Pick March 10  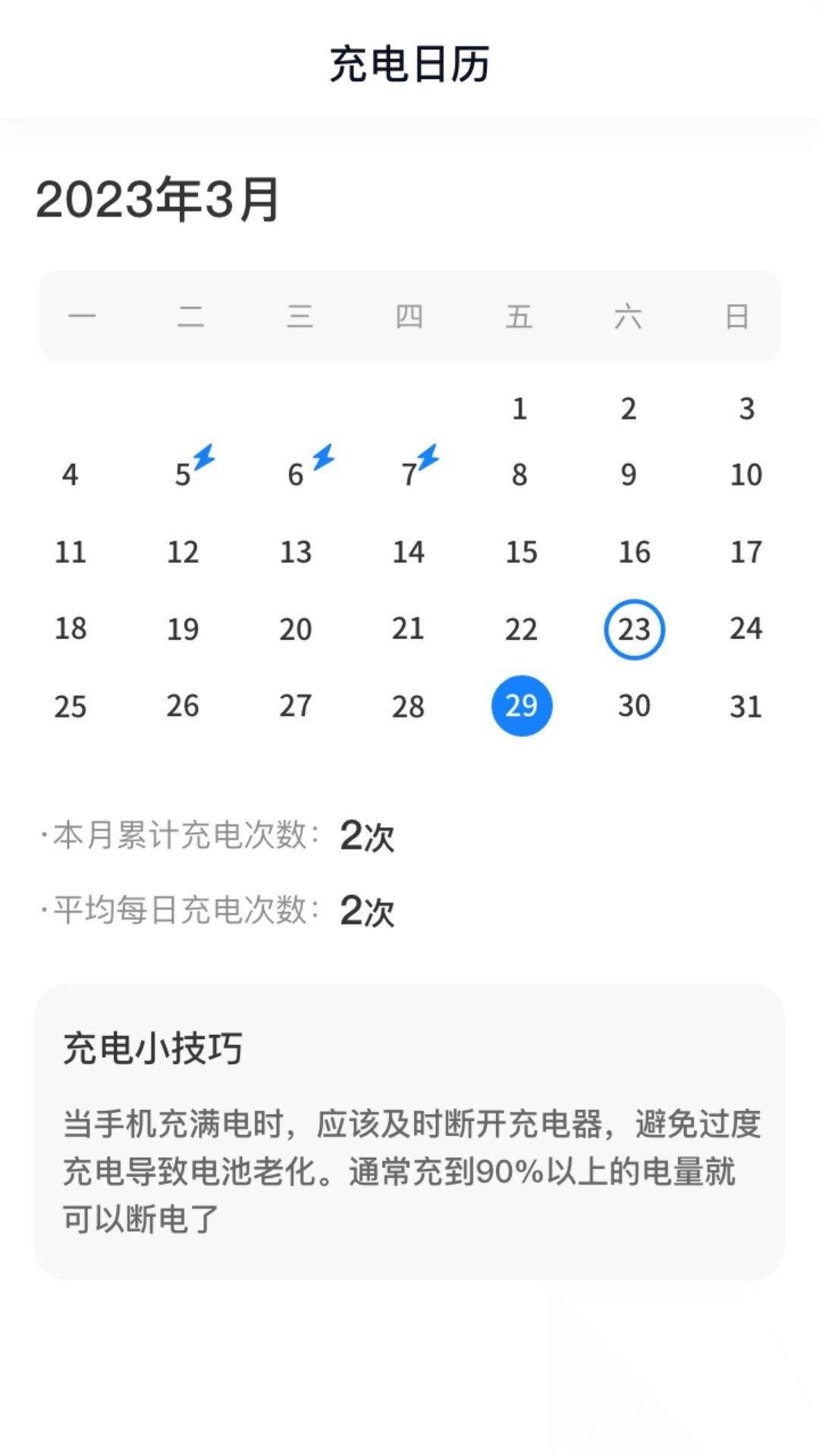click(745, 475)
